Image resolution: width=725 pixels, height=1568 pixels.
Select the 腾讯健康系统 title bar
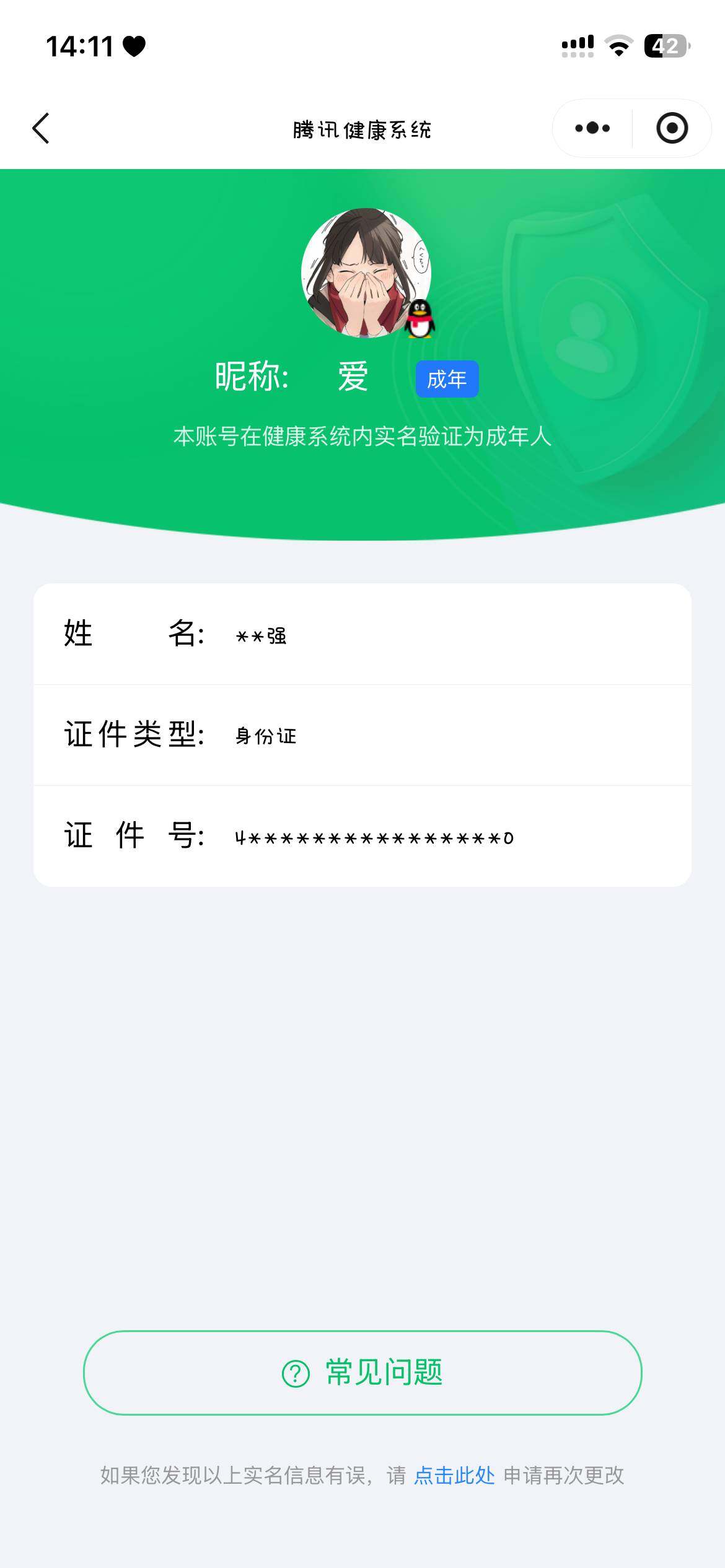[x=362, y=128]
